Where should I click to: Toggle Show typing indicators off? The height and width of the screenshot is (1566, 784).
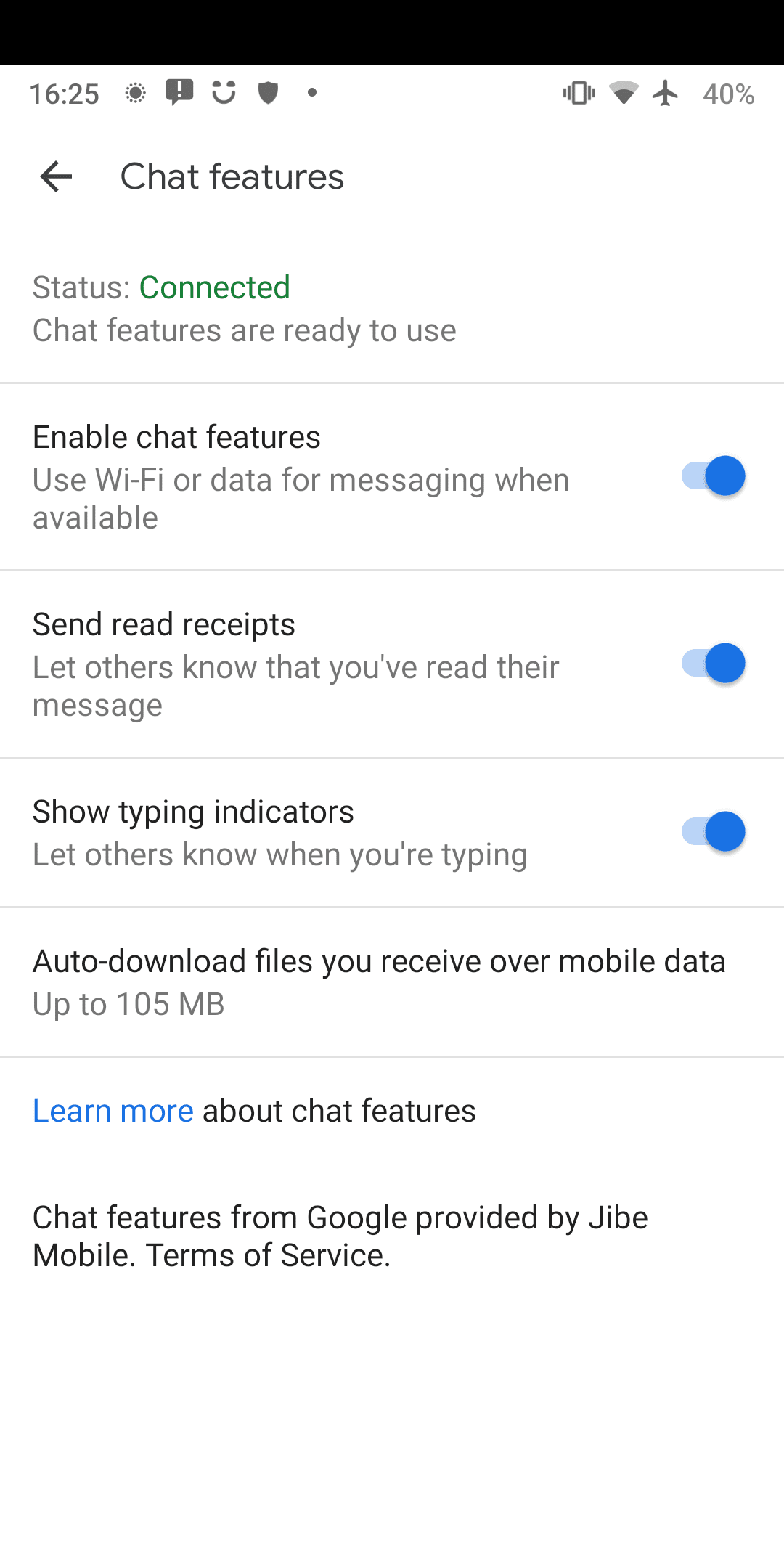[x=713, y=832]
